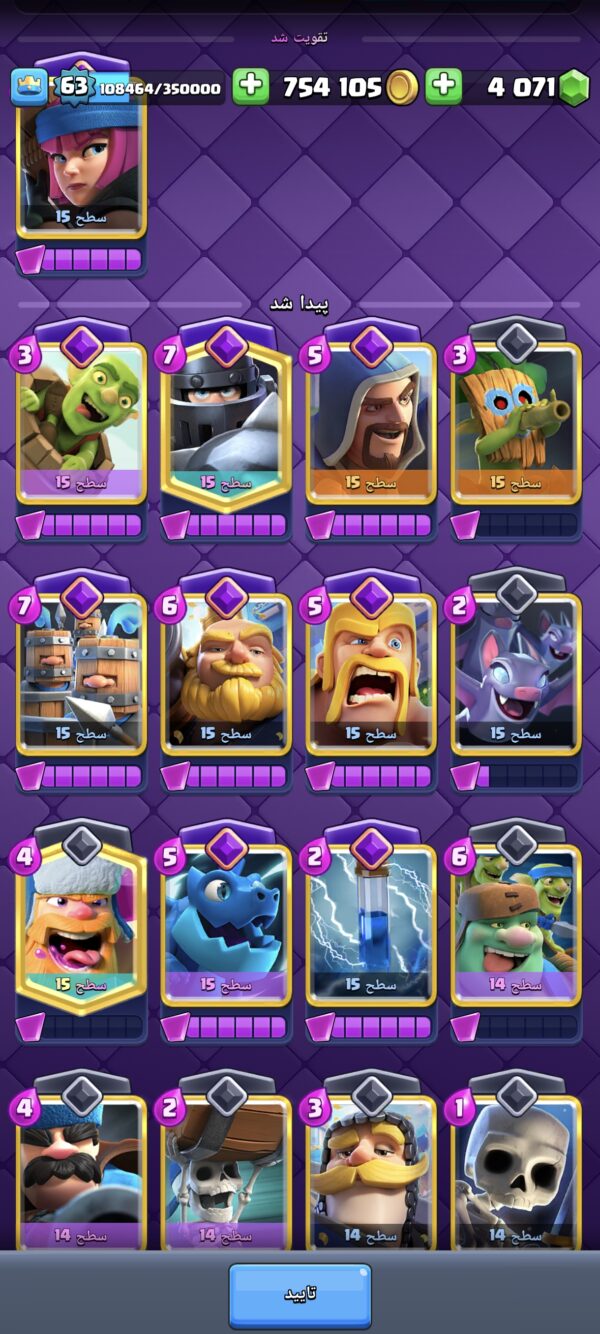
Task: Select the Skeletons card
Action: tap(516, 1170)
